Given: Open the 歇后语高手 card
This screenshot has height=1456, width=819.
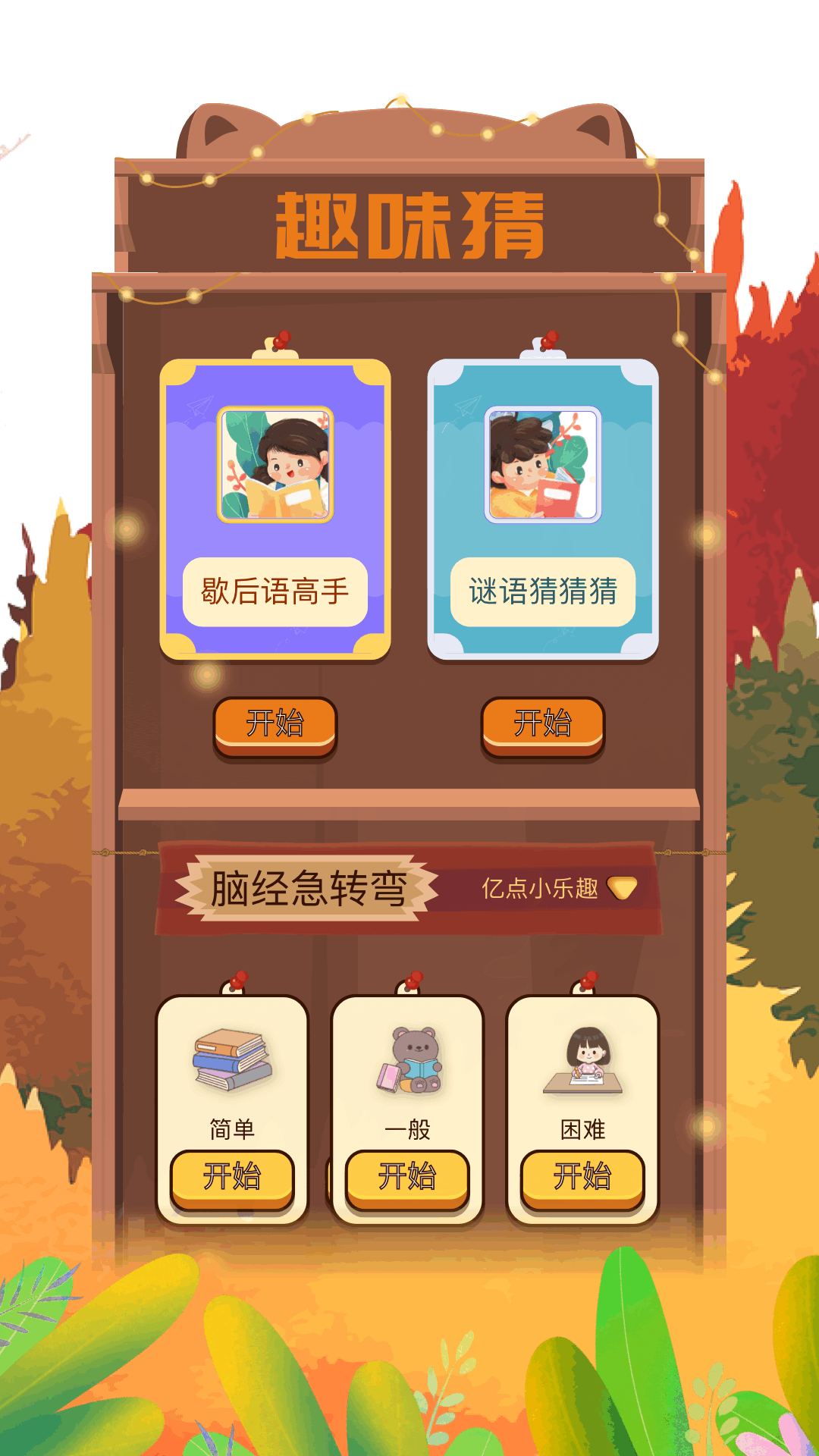Looking at the screenshot, I should click(x=275, y=508).
